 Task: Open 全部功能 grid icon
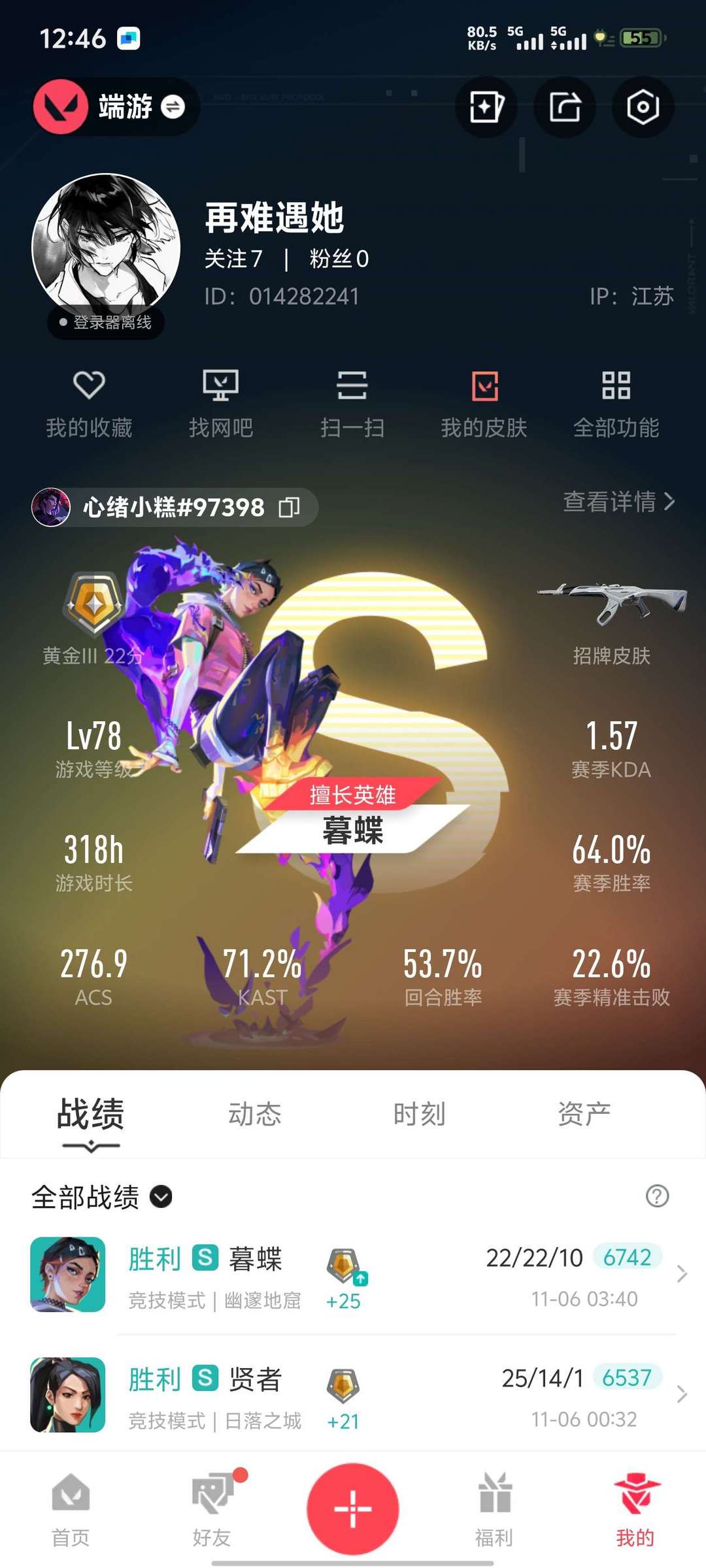click(x=616, y=402)
